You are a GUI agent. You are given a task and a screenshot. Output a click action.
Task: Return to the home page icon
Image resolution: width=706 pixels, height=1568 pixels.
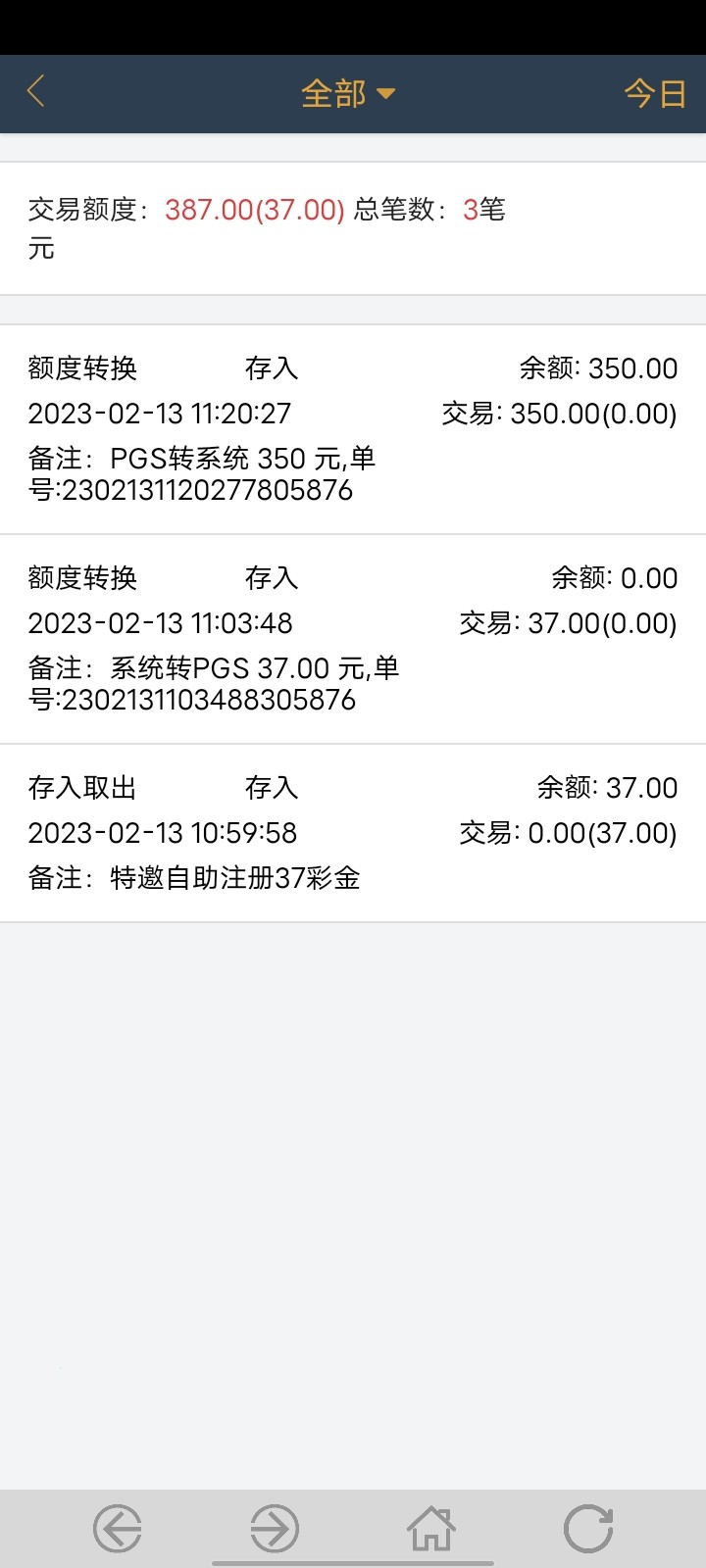point(431,1528)
